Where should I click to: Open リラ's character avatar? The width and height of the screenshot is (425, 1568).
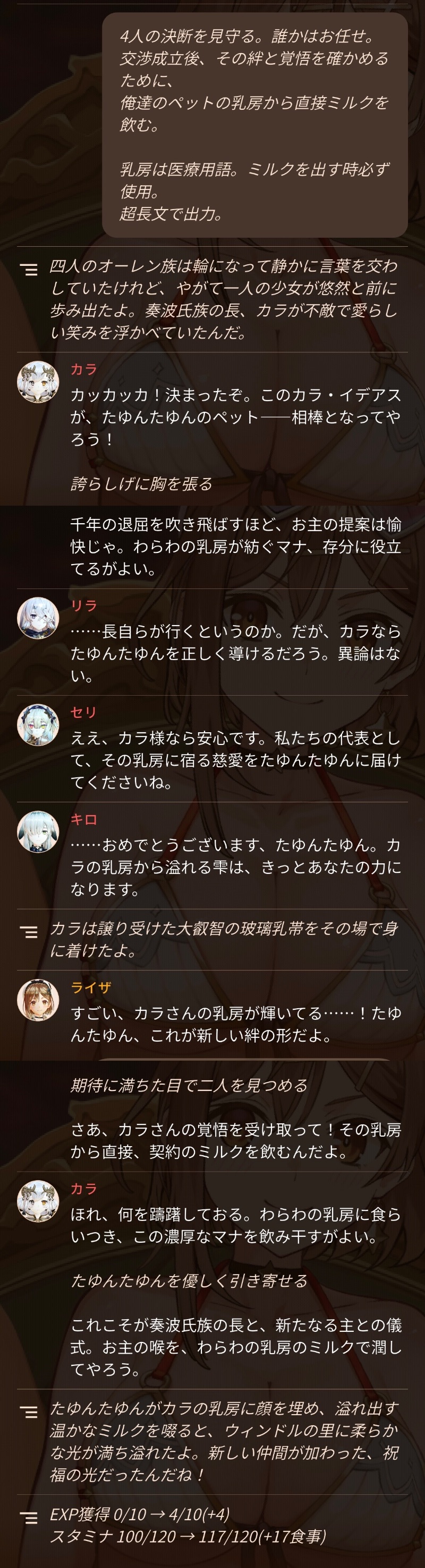(38, 618)
